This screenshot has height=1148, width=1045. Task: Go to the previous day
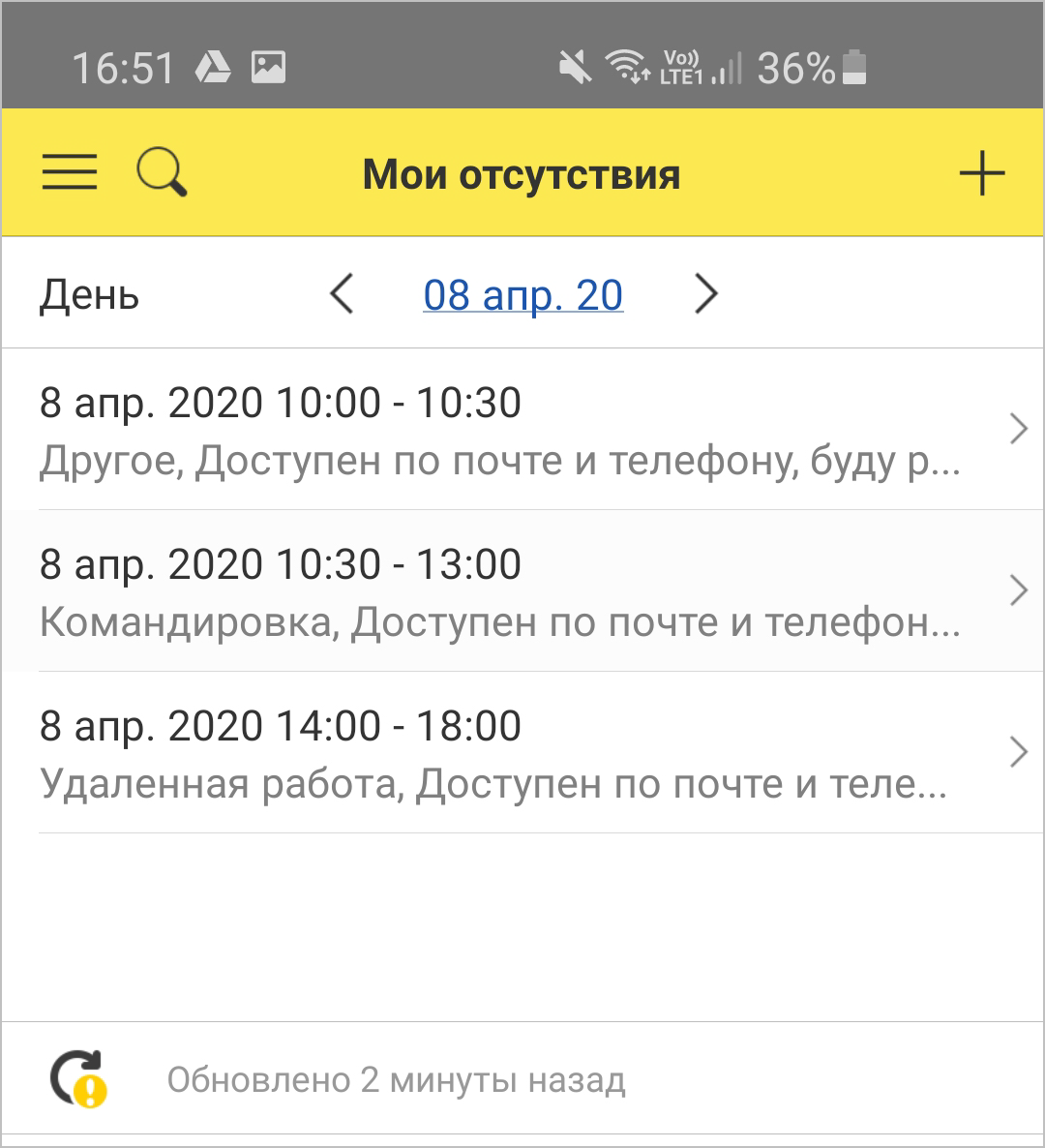click(x=342, y=294)
